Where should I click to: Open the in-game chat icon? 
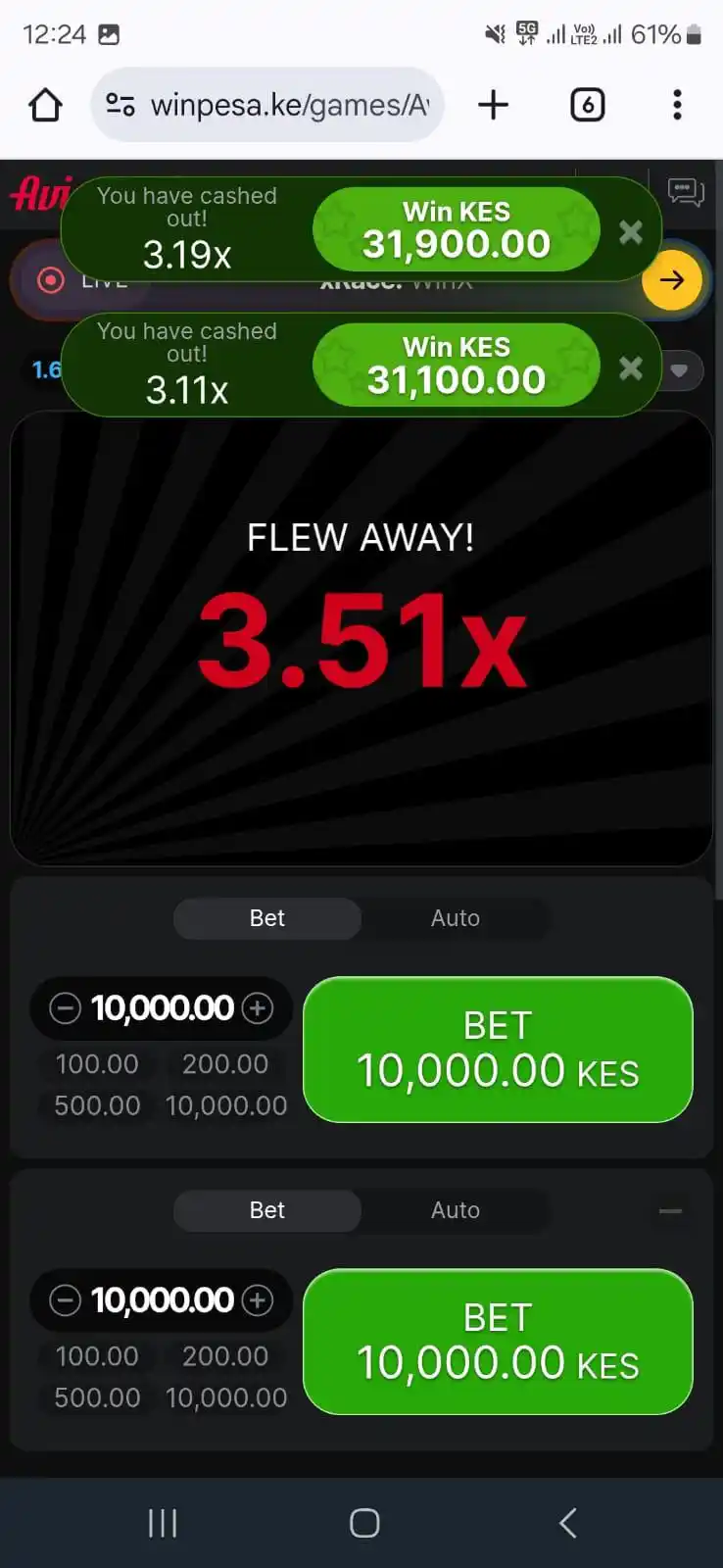pos(685,192)
